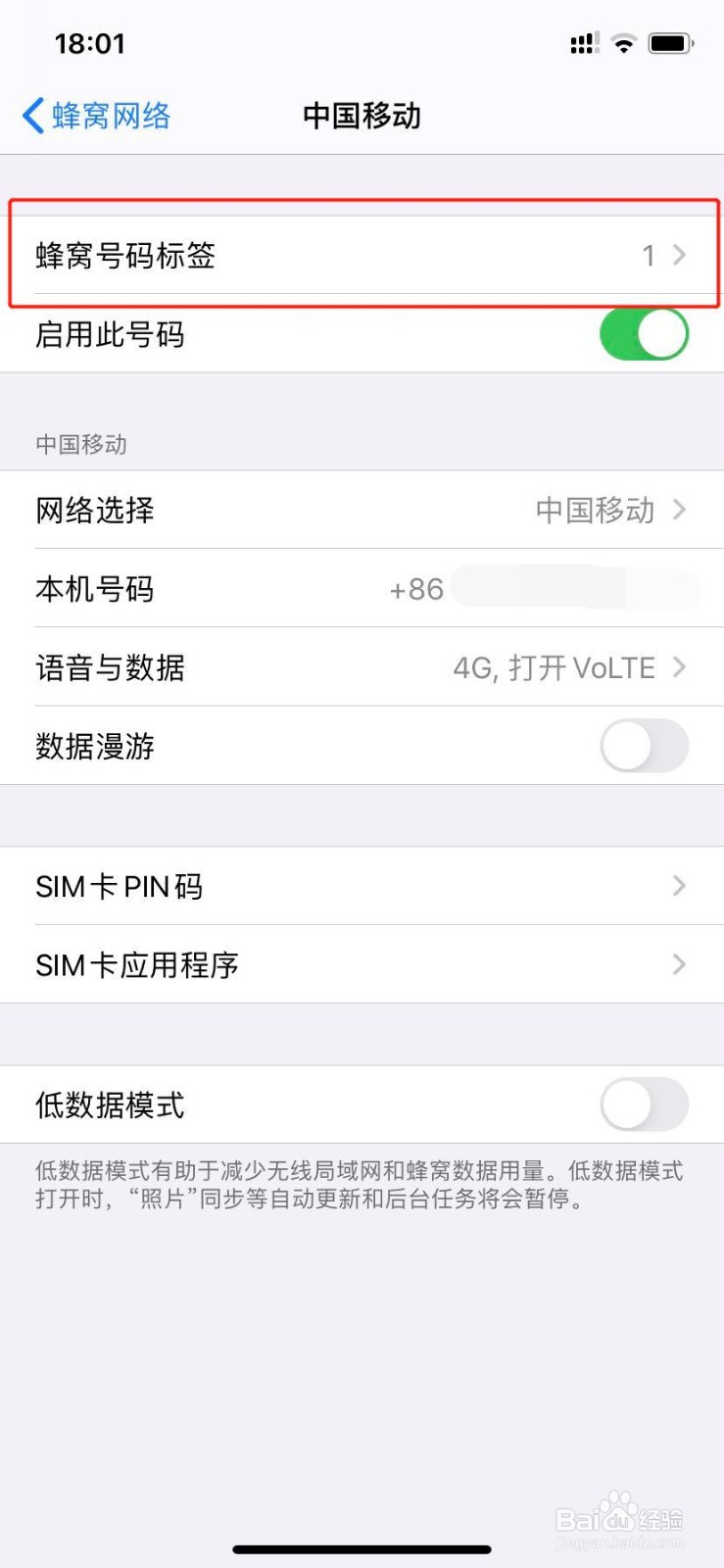The width and height of the screenshot is (724, 1568).
Task: Tap the clock showing 18:01
Action: 90,42
